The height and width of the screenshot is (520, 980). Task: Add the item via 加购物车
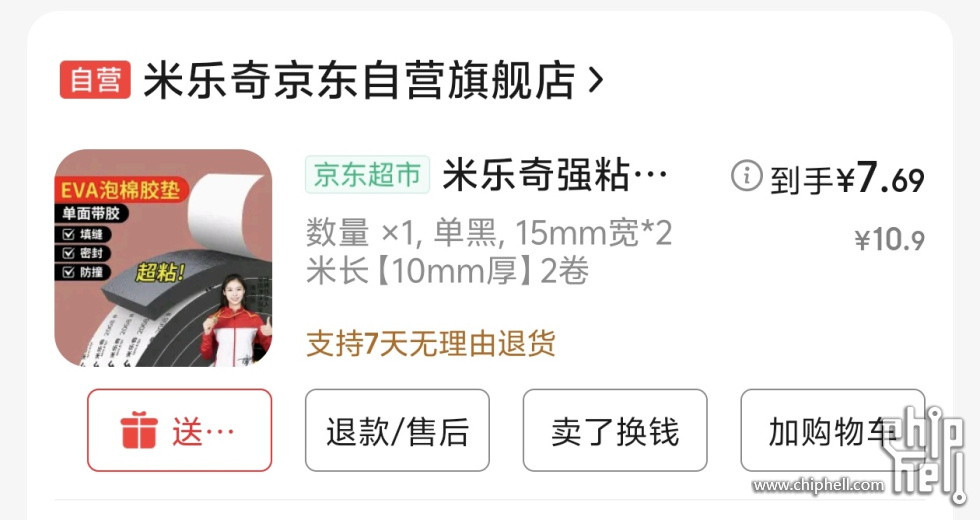pyautogui.click(x=832, y=431)
